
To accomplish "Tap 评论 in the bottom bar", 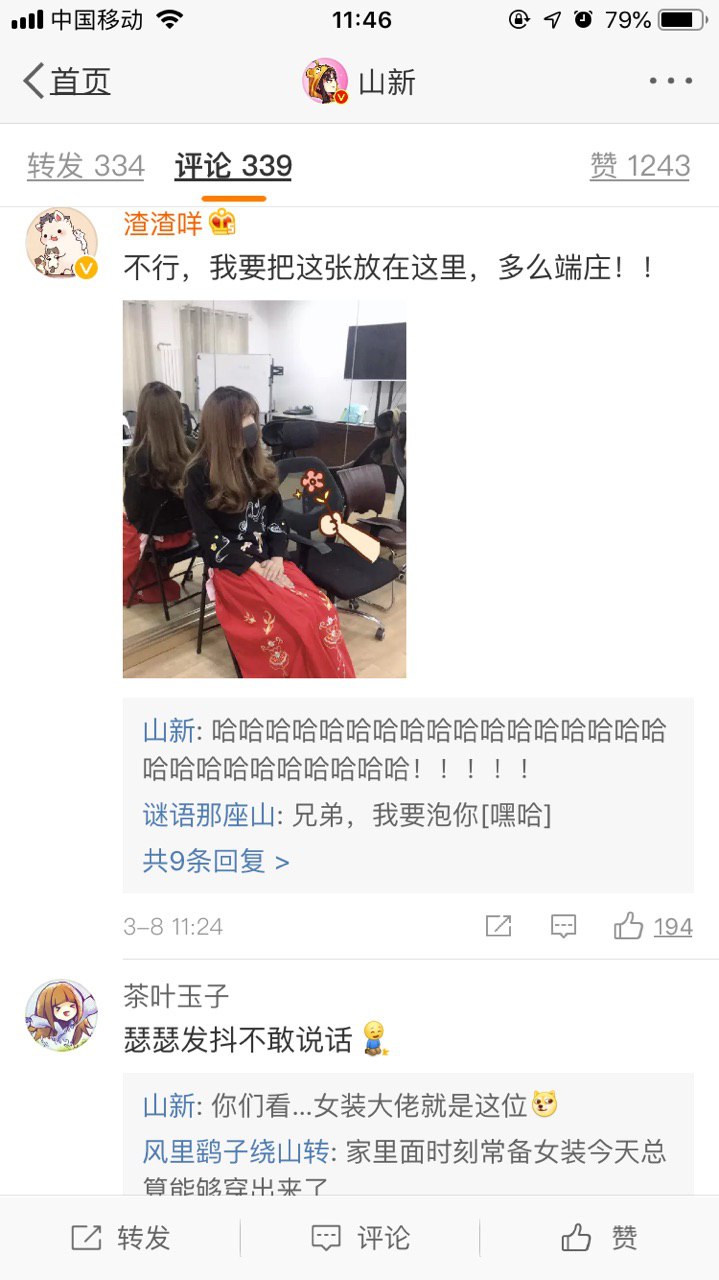I will click(x=360, y=1238).
